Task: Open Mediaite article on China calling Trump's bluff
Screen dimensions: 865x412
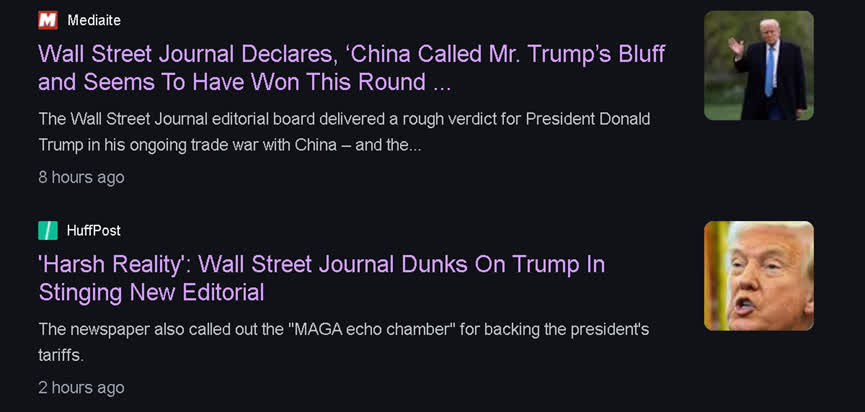Action: (351, 67)
